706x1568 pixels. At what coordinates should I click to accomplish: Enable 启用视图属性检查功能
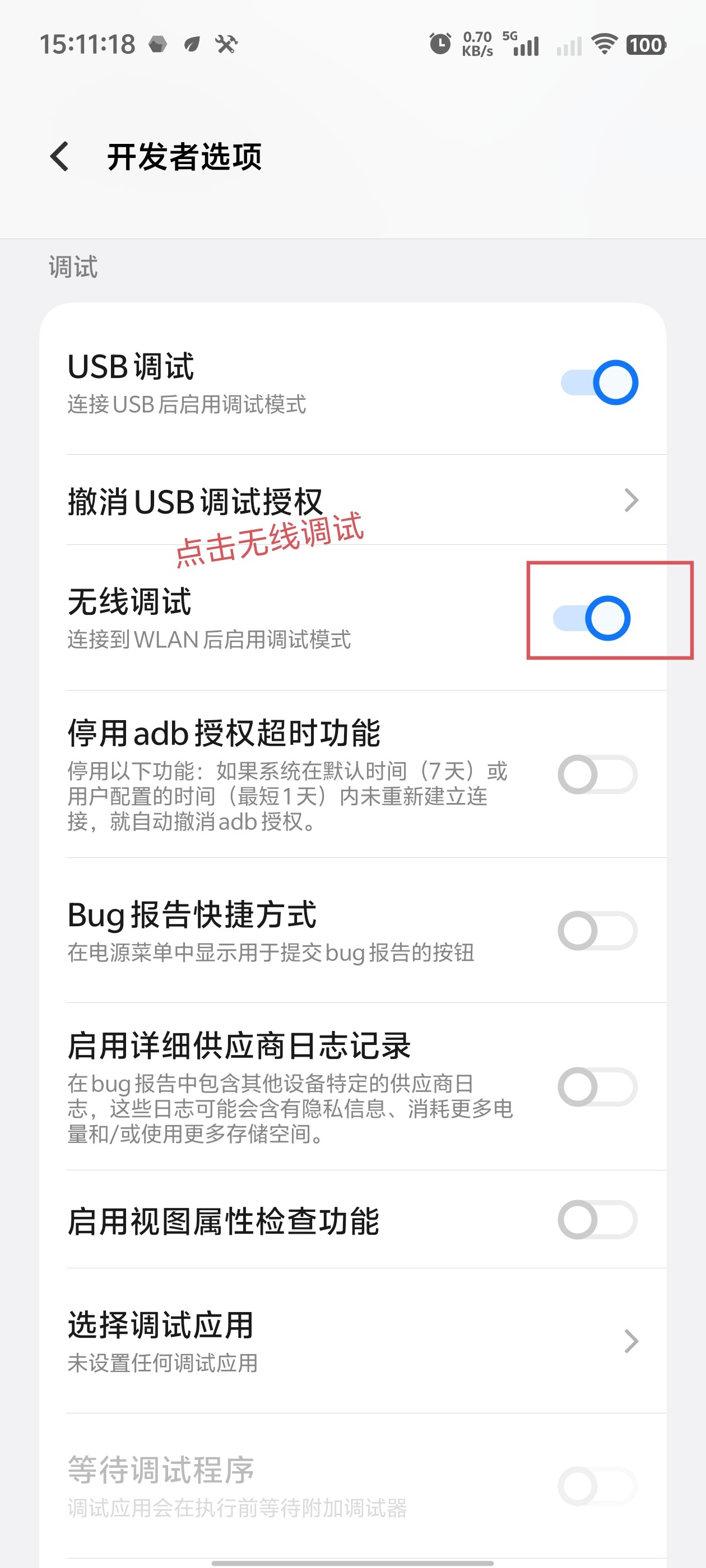(597, 1219)
